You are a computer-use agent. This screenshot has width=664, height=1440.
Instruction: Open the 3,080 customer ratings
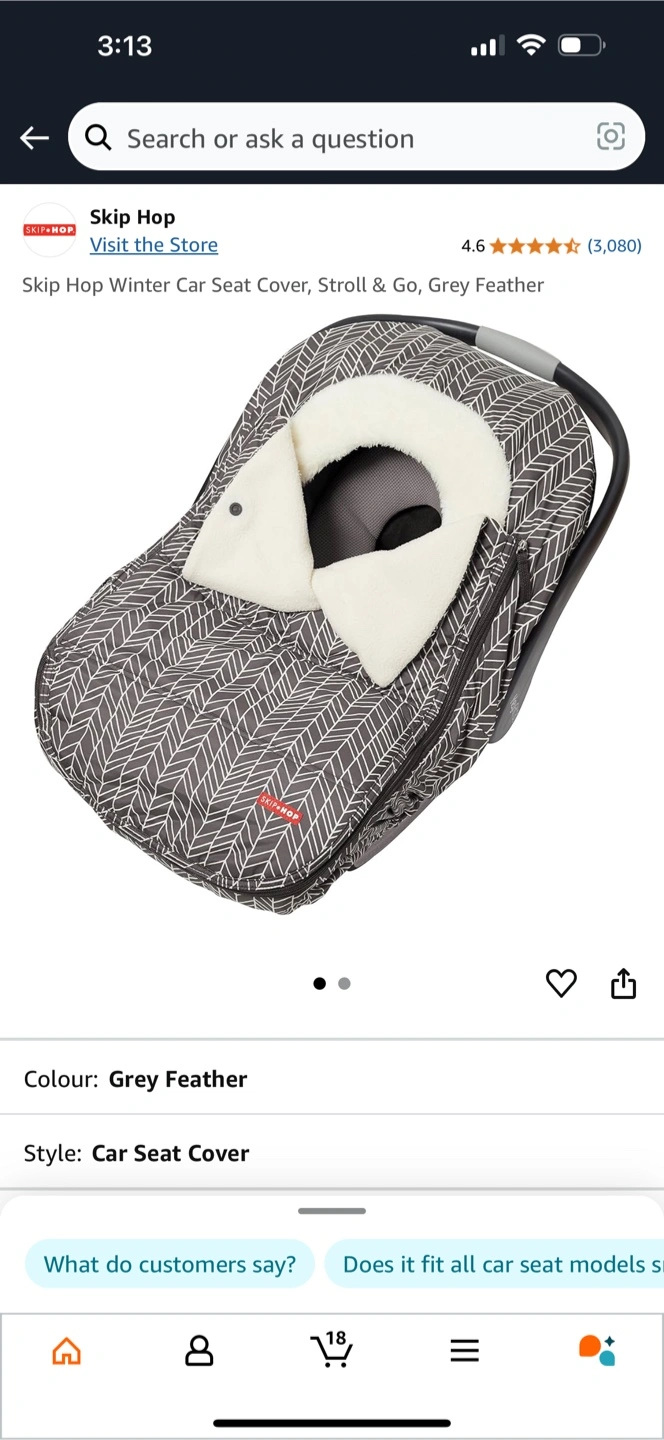(x=614, y=246)
